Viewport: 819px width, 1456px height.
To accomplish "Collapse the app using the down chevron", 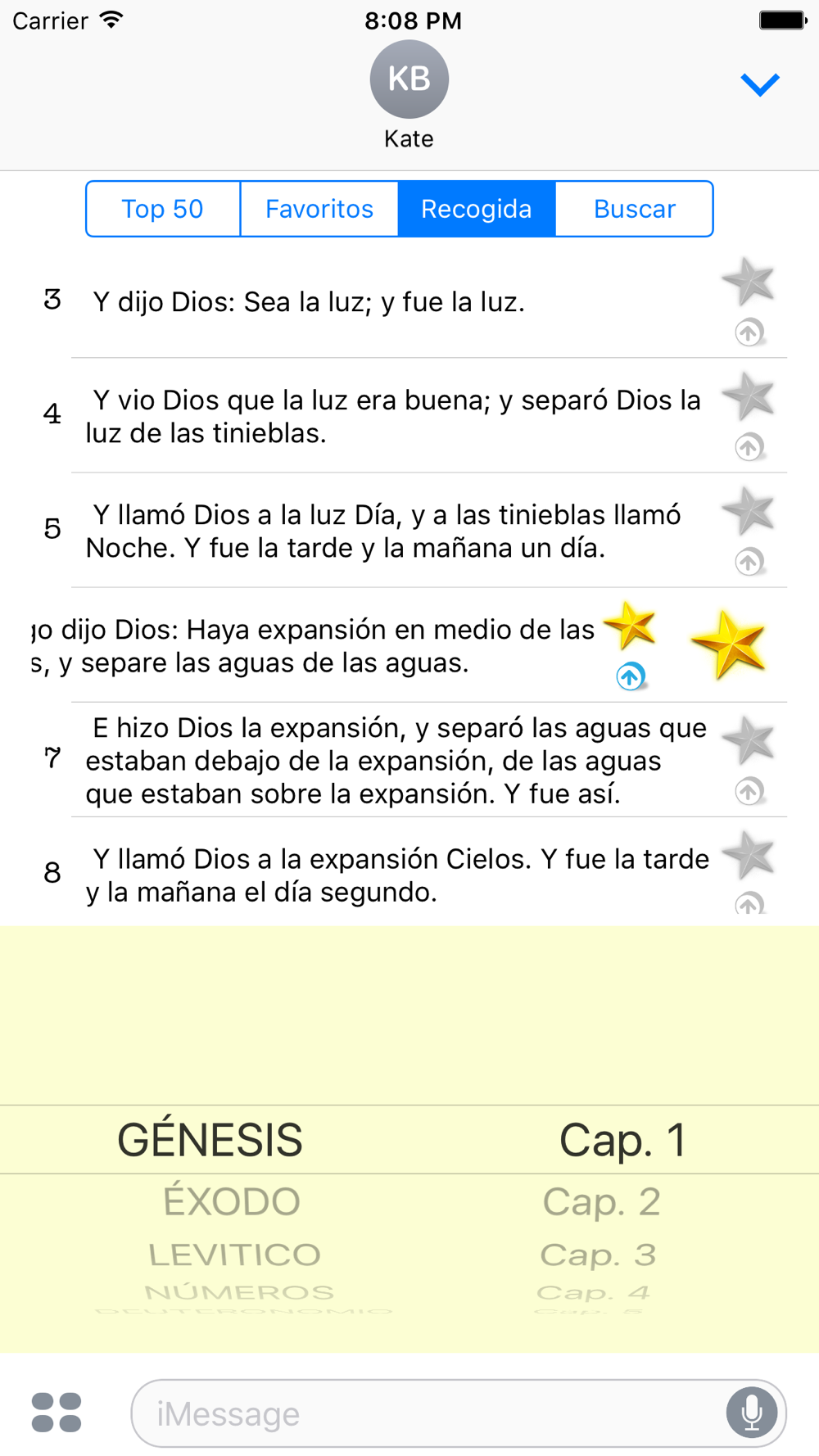I will point(759,84).
